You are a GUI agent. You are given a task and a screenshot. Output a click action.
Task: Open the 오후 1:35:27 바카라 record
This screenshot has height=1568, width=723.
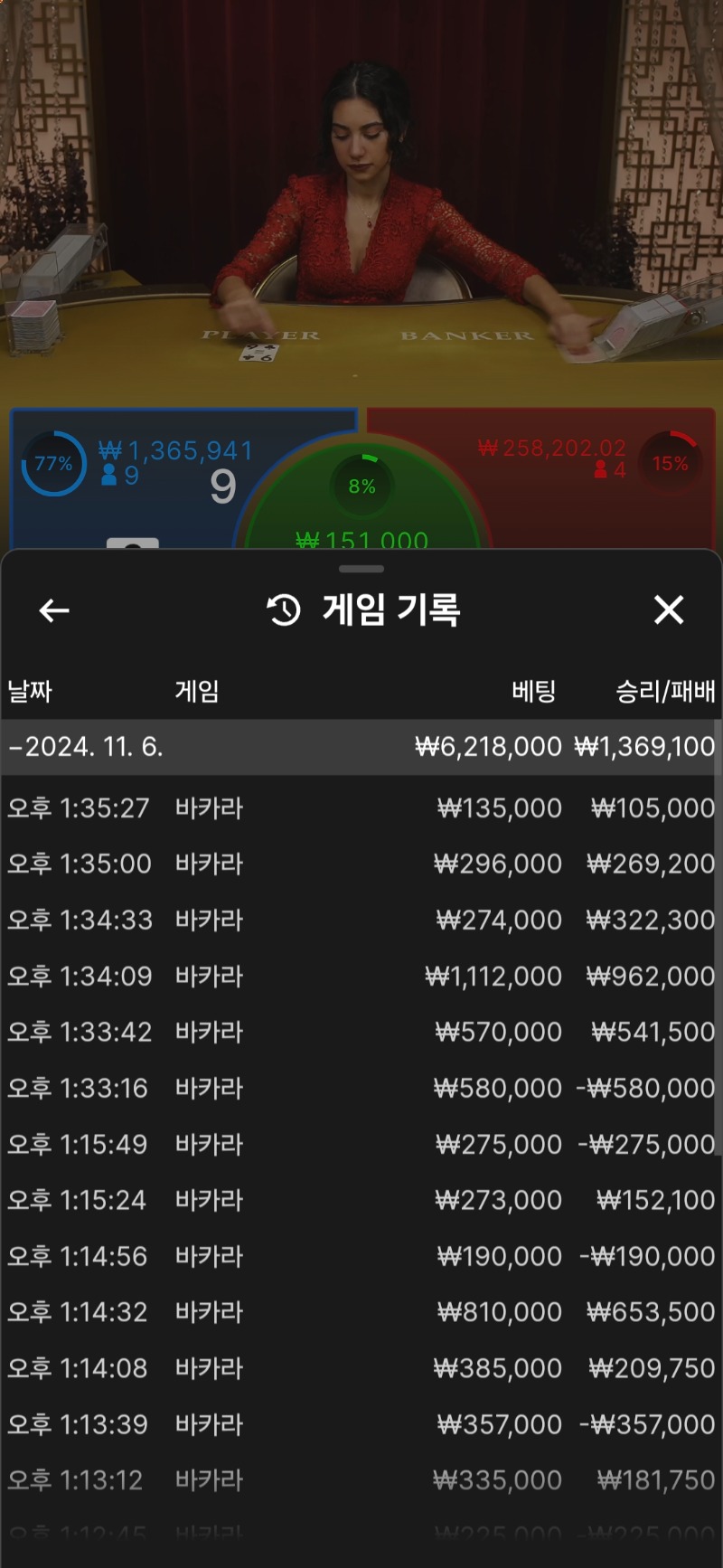coord(360,808)
